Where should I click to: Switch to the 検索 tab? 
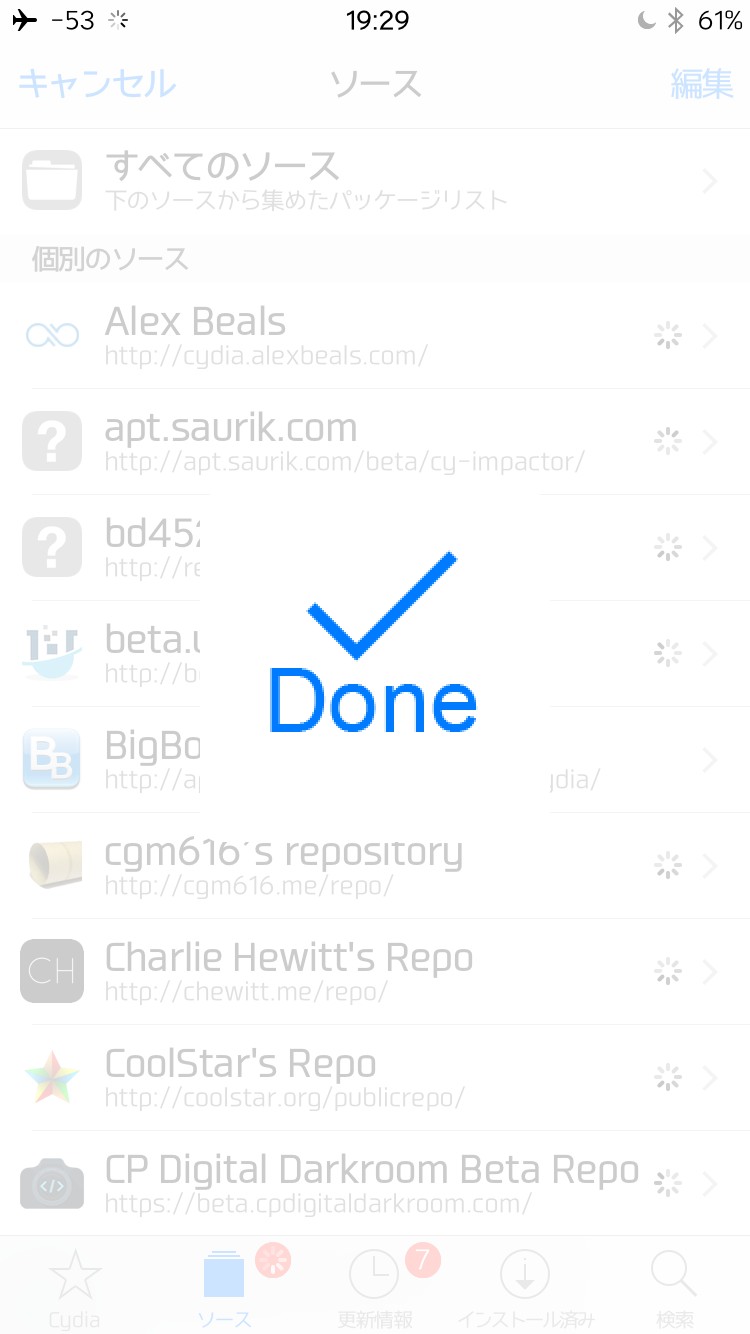click(675, 1287)
